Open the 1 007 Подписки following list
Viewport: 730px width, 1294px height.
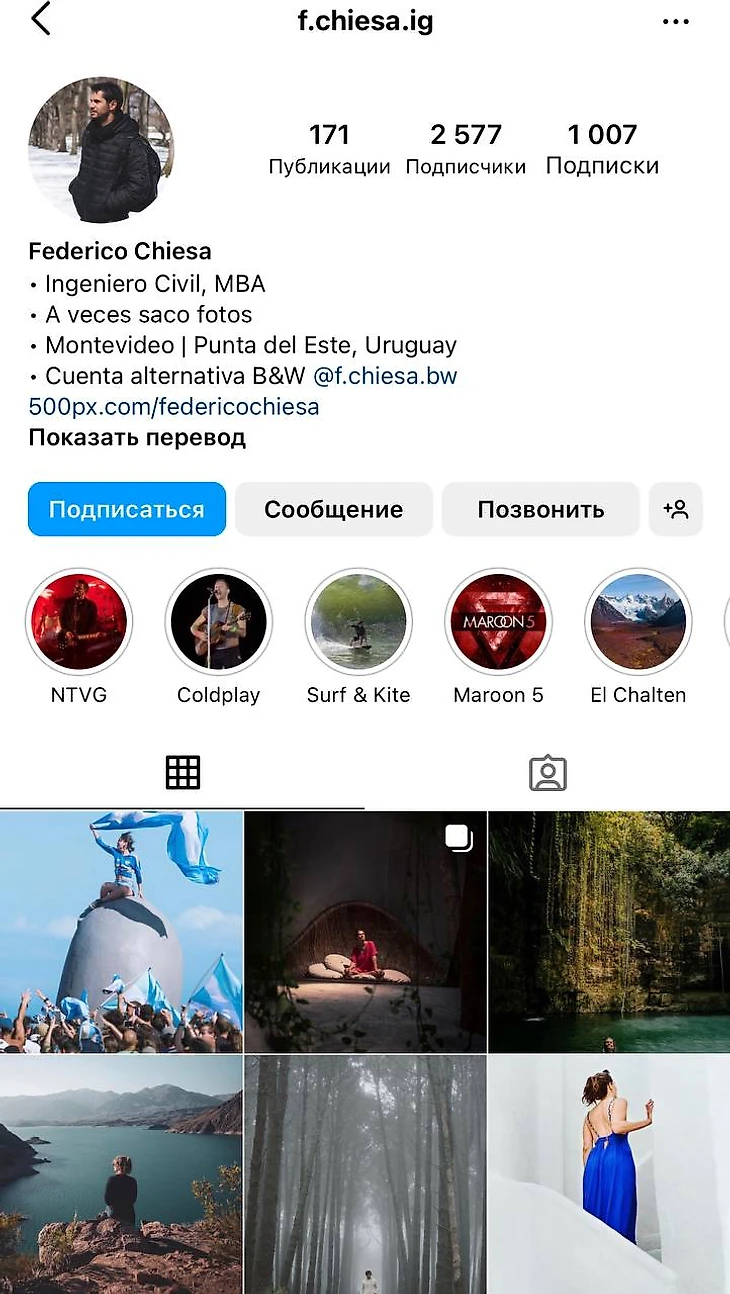(602, 148)
